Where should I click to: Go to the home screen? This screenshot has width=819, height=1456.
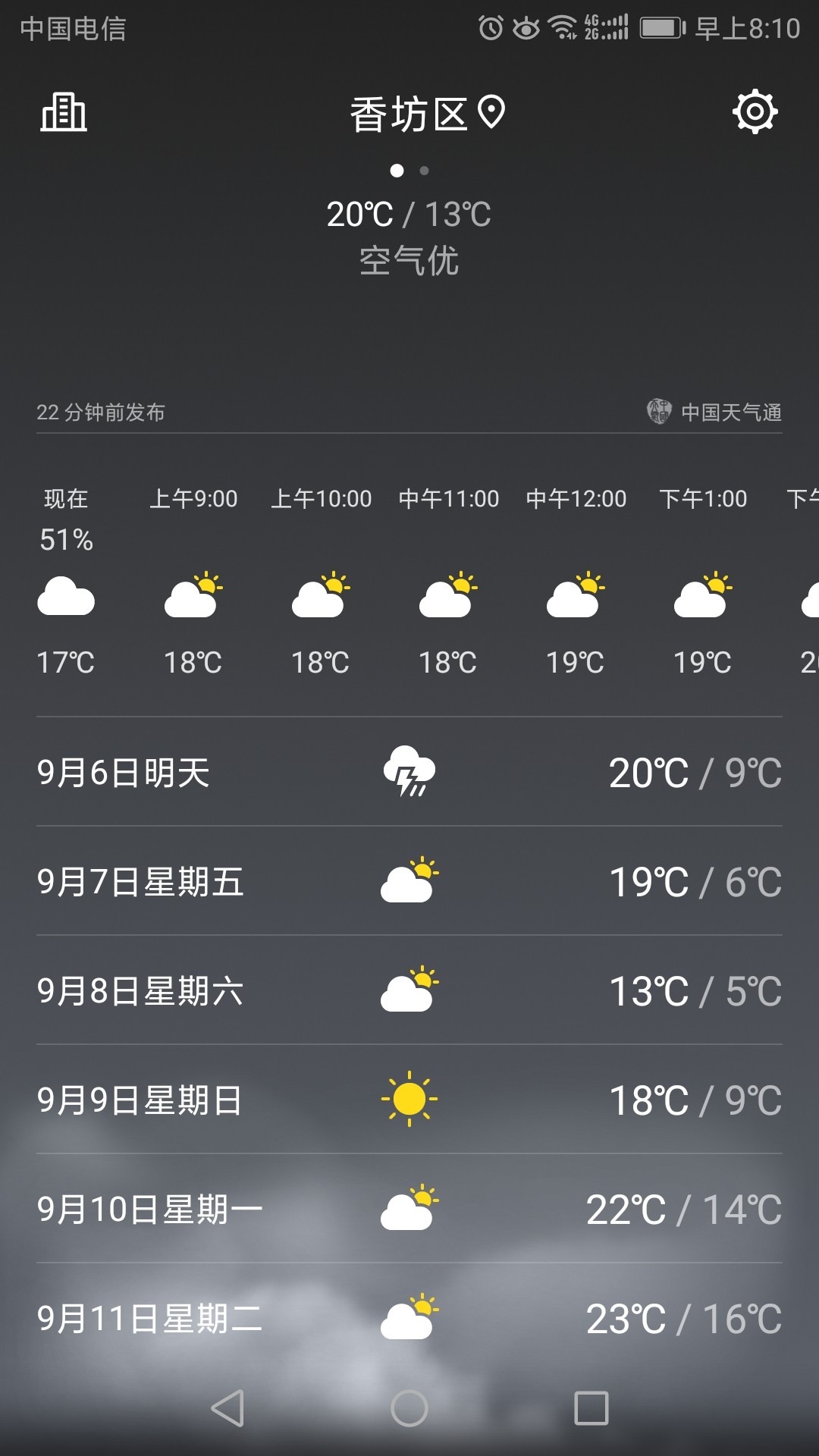click(409, 1408)
